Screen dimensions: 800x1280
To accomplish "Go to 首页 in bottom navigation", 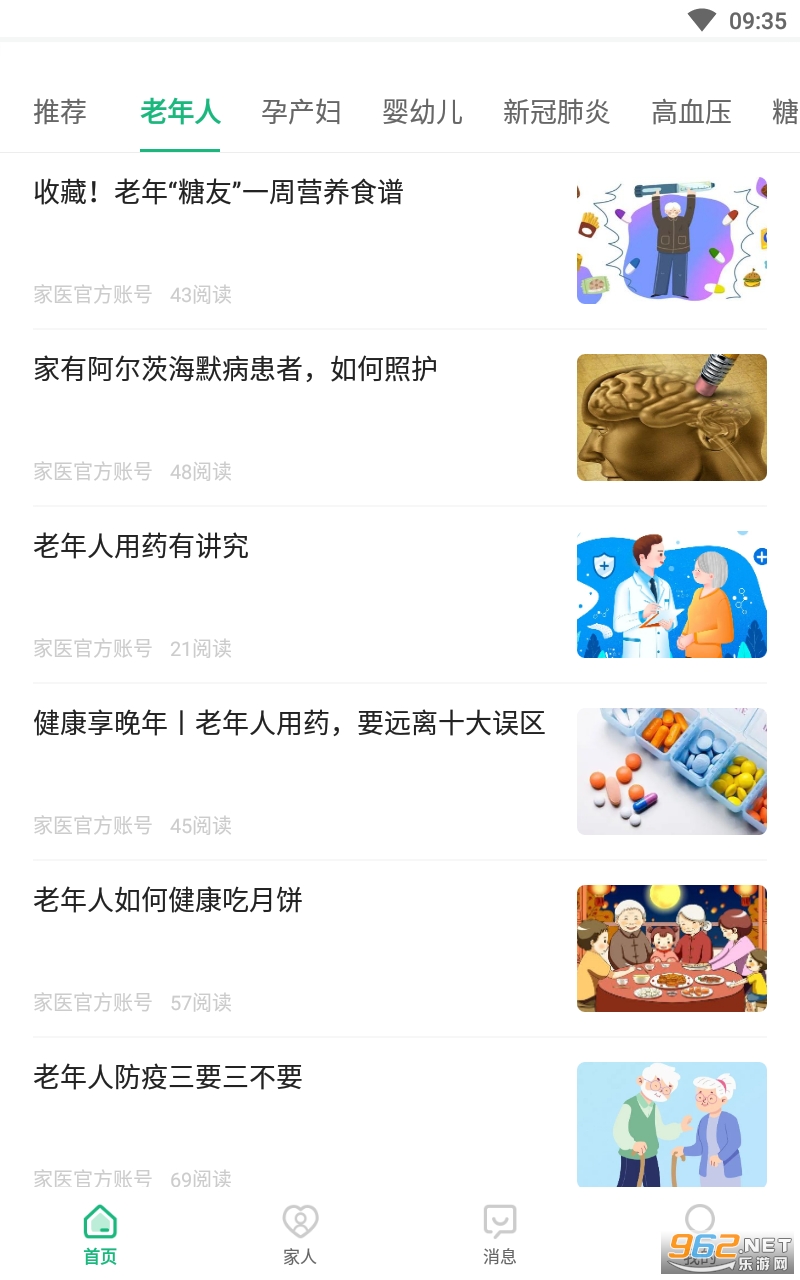I will tap(100, 1236).
